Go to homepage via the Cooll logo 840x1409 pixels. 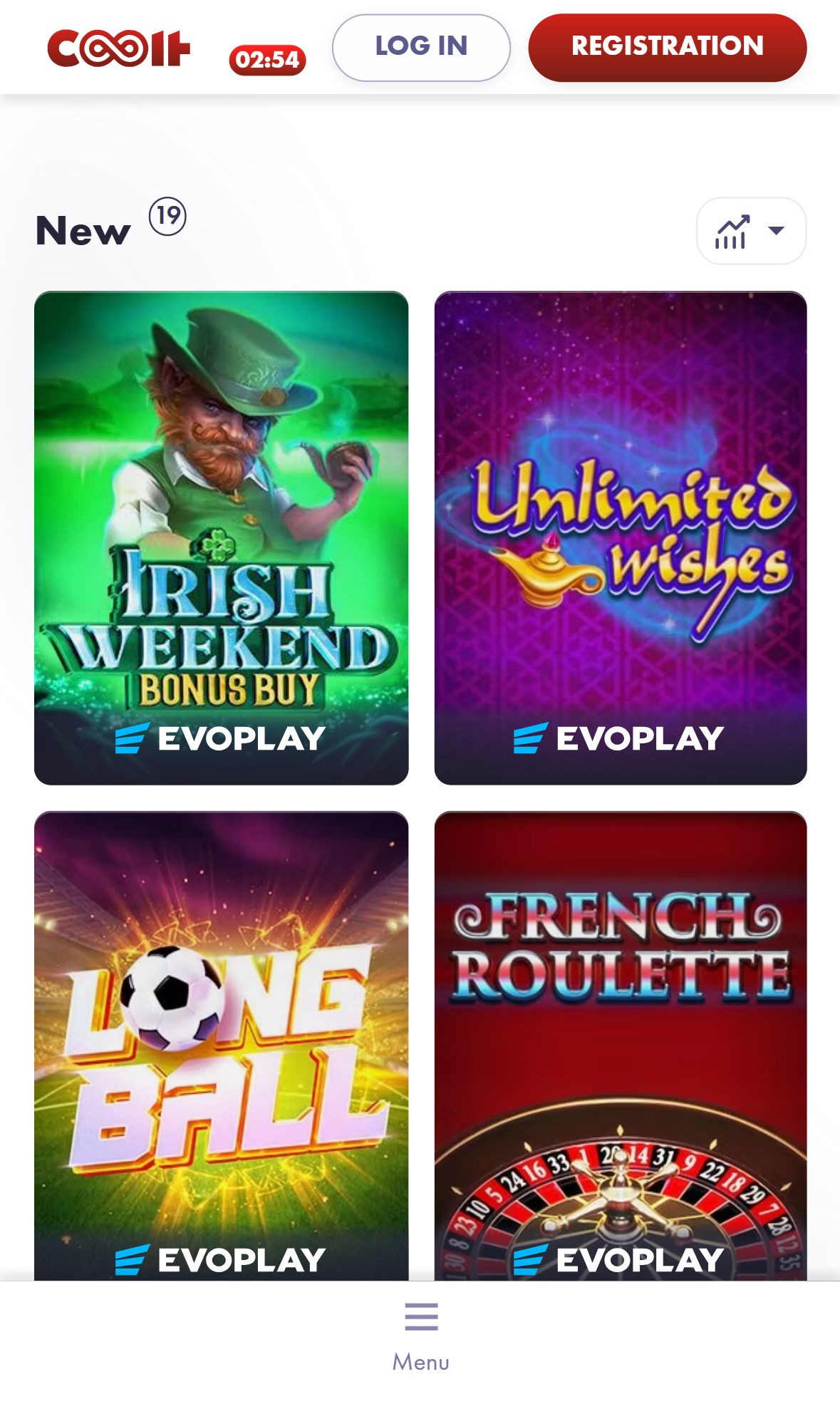pyautogui.click(x=119, y=48)
